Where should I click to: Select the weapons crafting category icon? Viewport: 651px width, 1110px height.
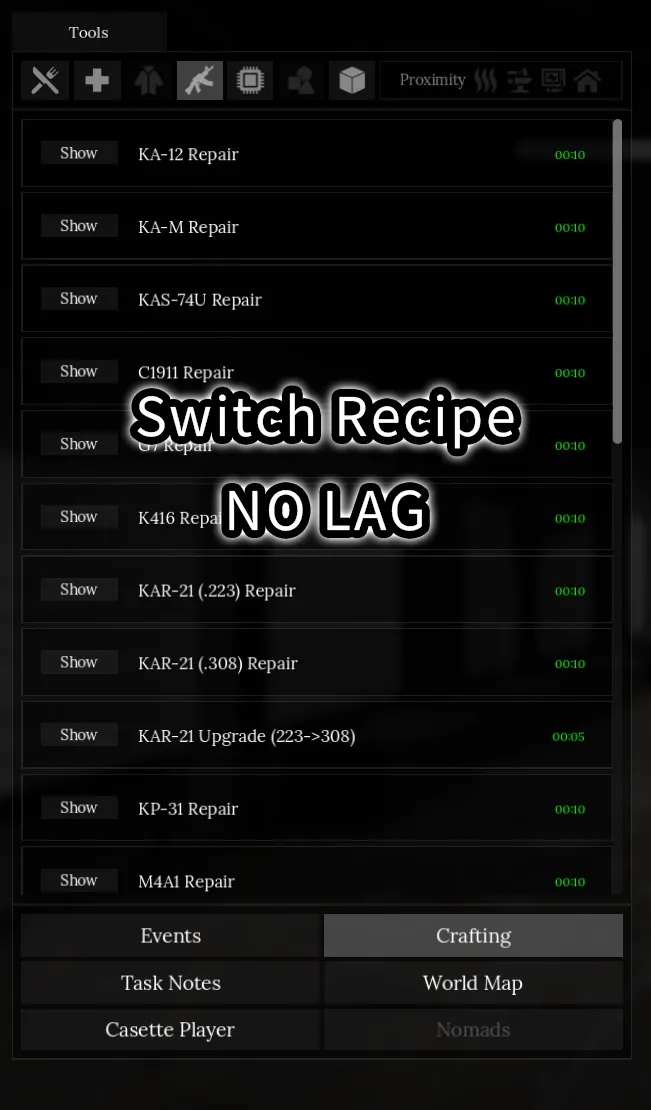click(199, 80)
